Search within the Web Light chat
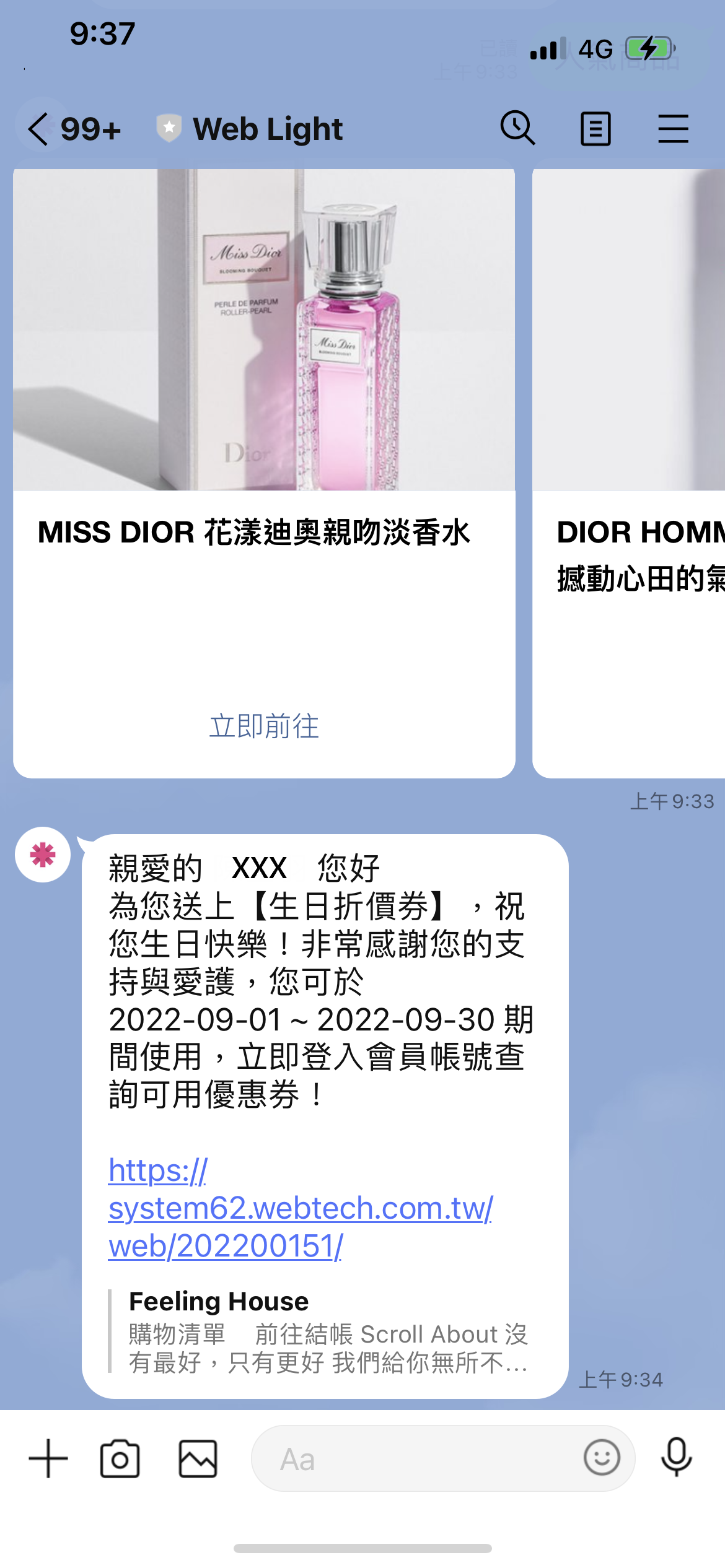The image size is (725, 1568). (517, 128)
